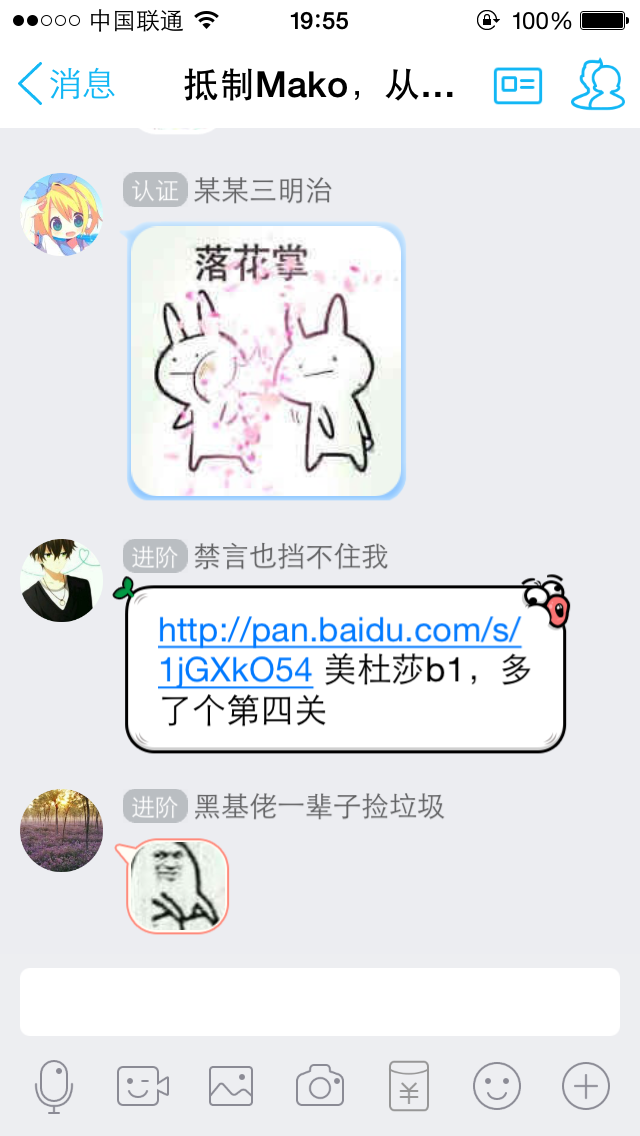
Task: Open more options plus icon
Action: [x=585, y=1085]
